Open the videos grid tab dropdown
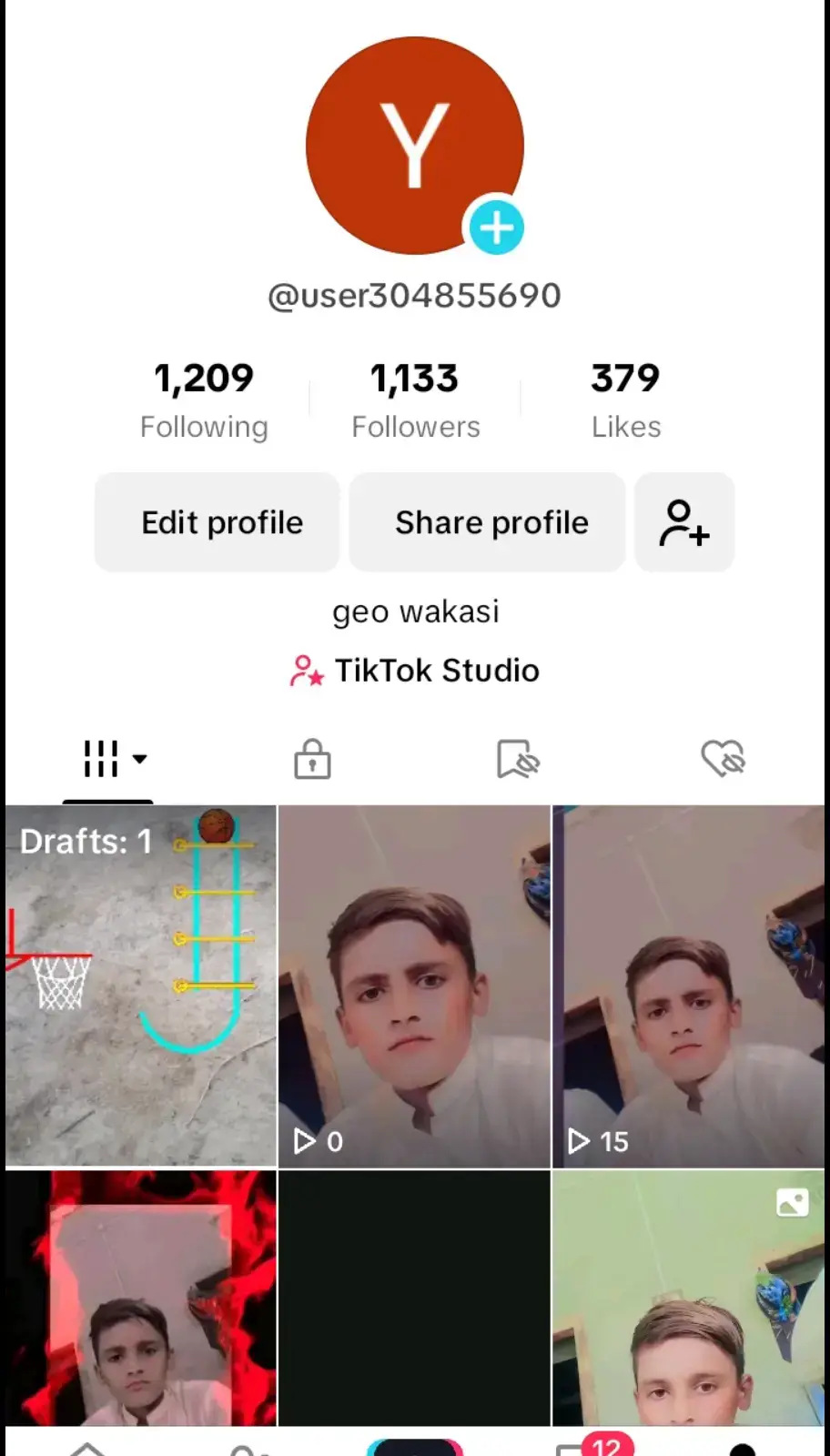The image size is (830, 1456). click(x=114, y=759)
